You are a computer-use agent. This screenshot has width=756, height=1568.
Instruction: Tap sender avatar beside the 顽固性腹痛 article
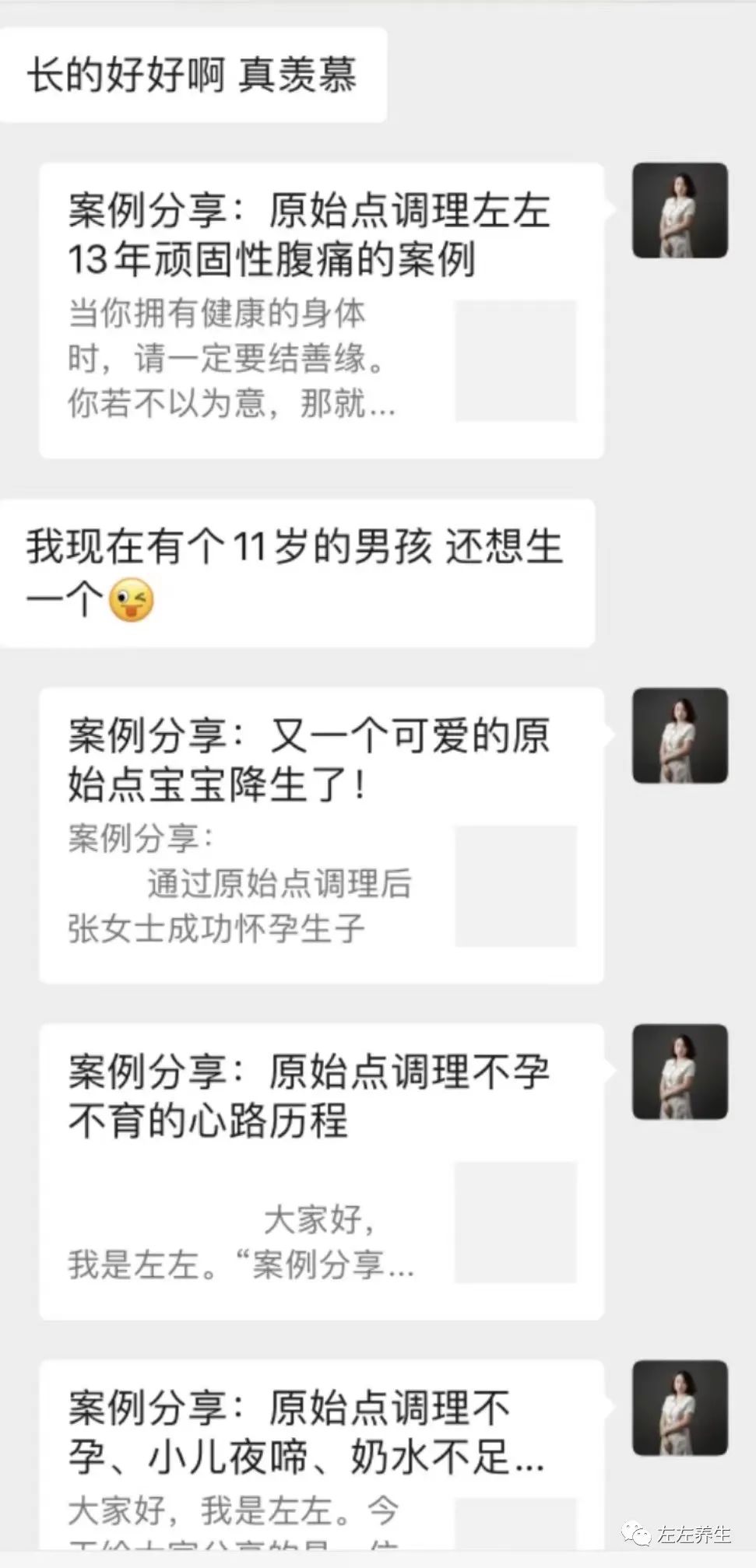click(680, 210)
